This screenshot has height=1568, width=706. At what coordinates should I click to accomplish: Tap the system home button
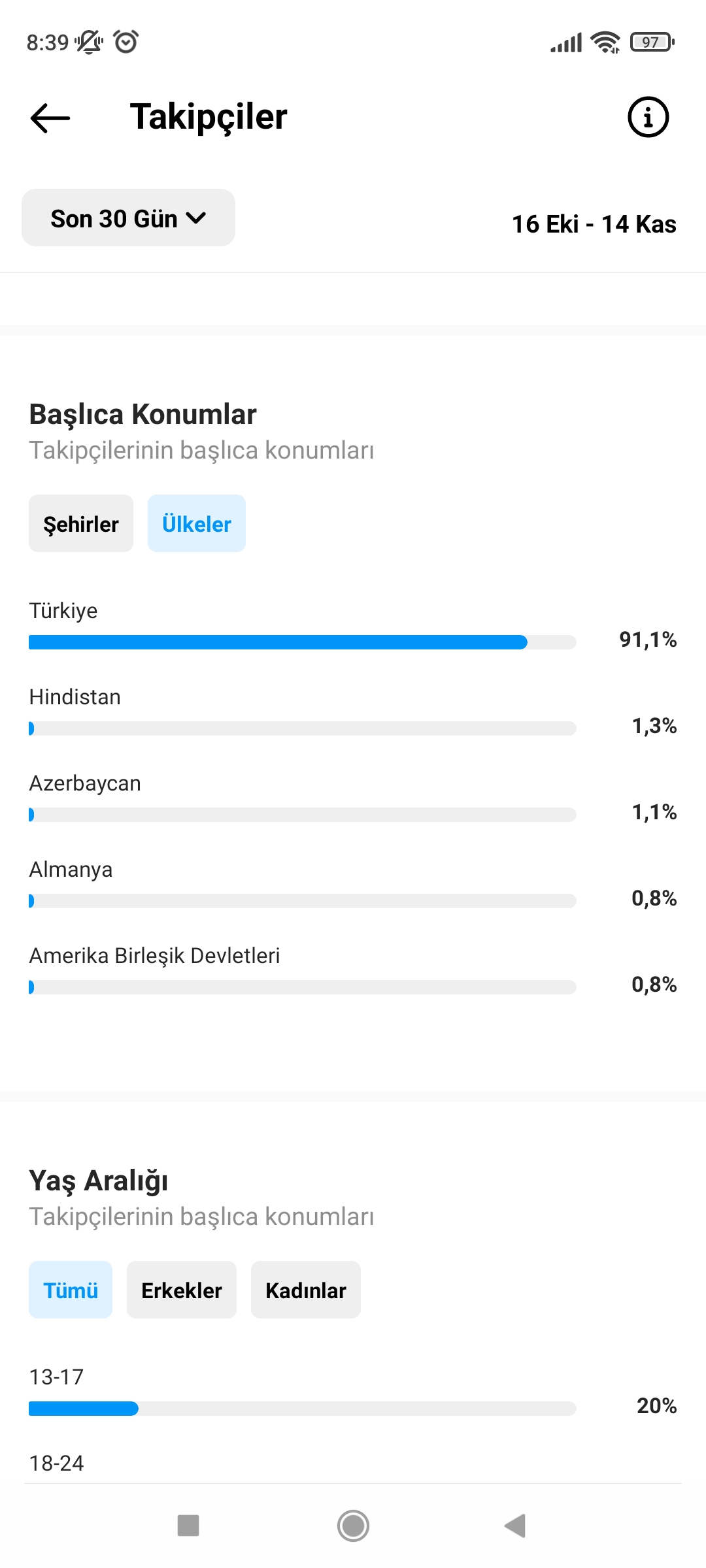(x=353, y=1526)
